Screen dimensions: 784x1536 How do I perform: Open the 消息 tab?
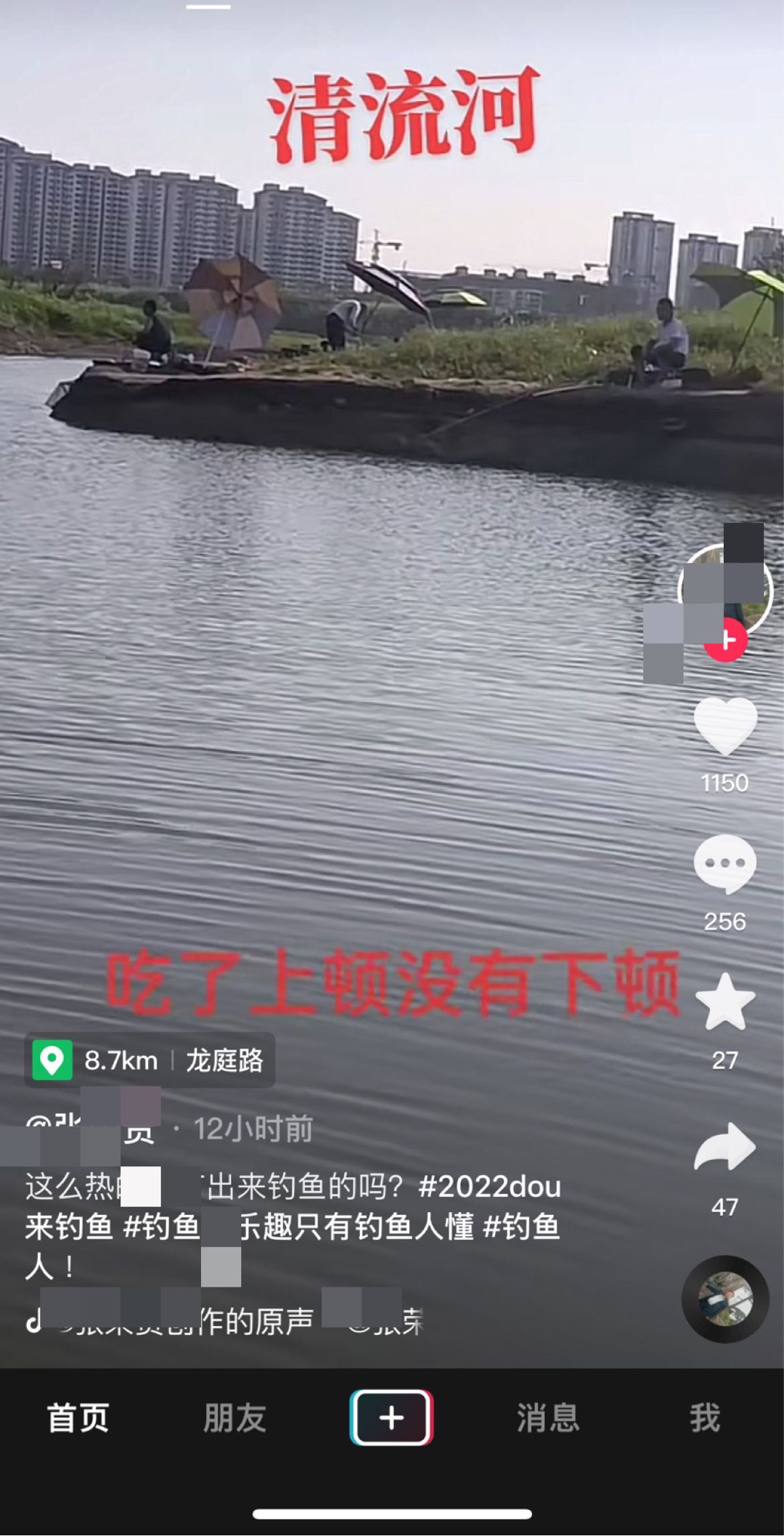pos(548,1418)
